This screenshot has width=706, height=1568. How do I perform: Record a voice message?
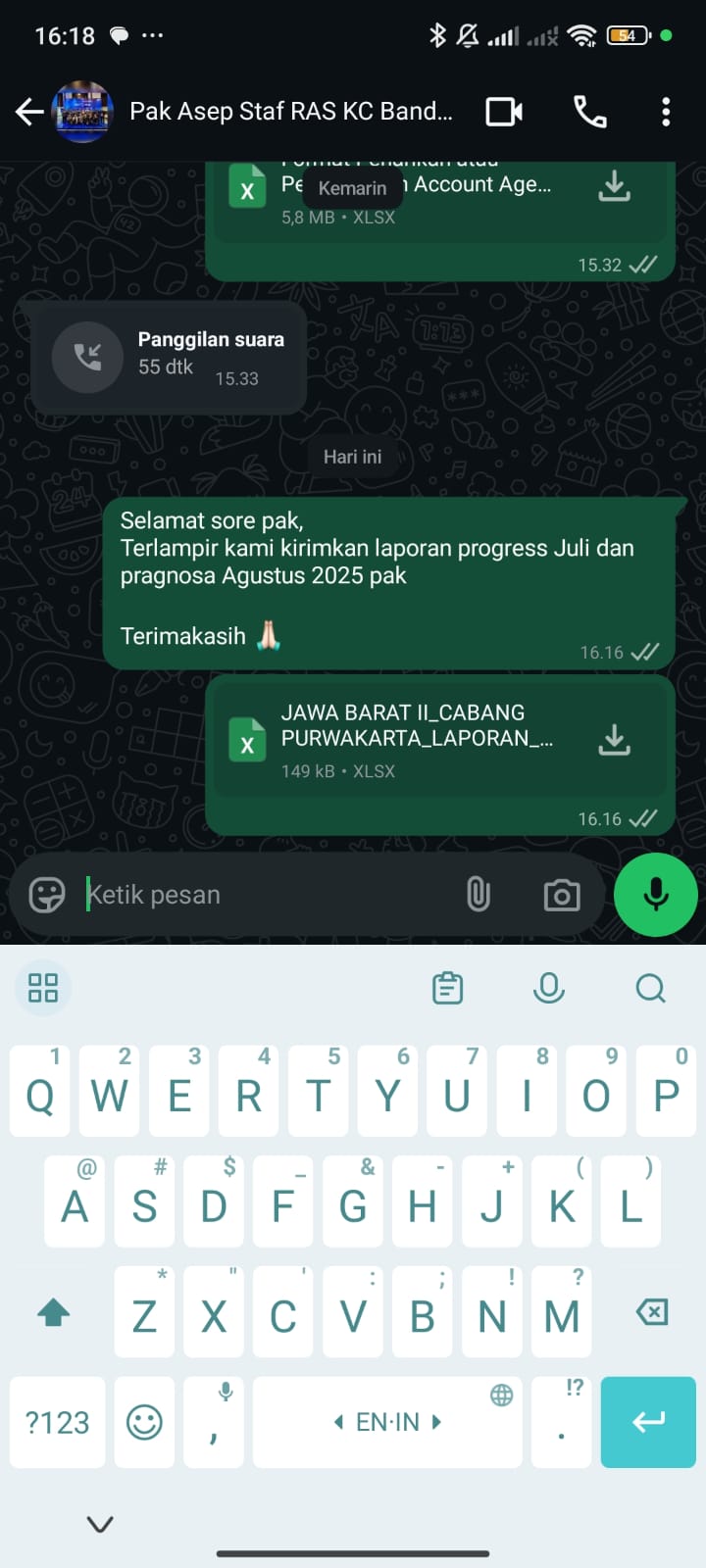click(655, 895)
